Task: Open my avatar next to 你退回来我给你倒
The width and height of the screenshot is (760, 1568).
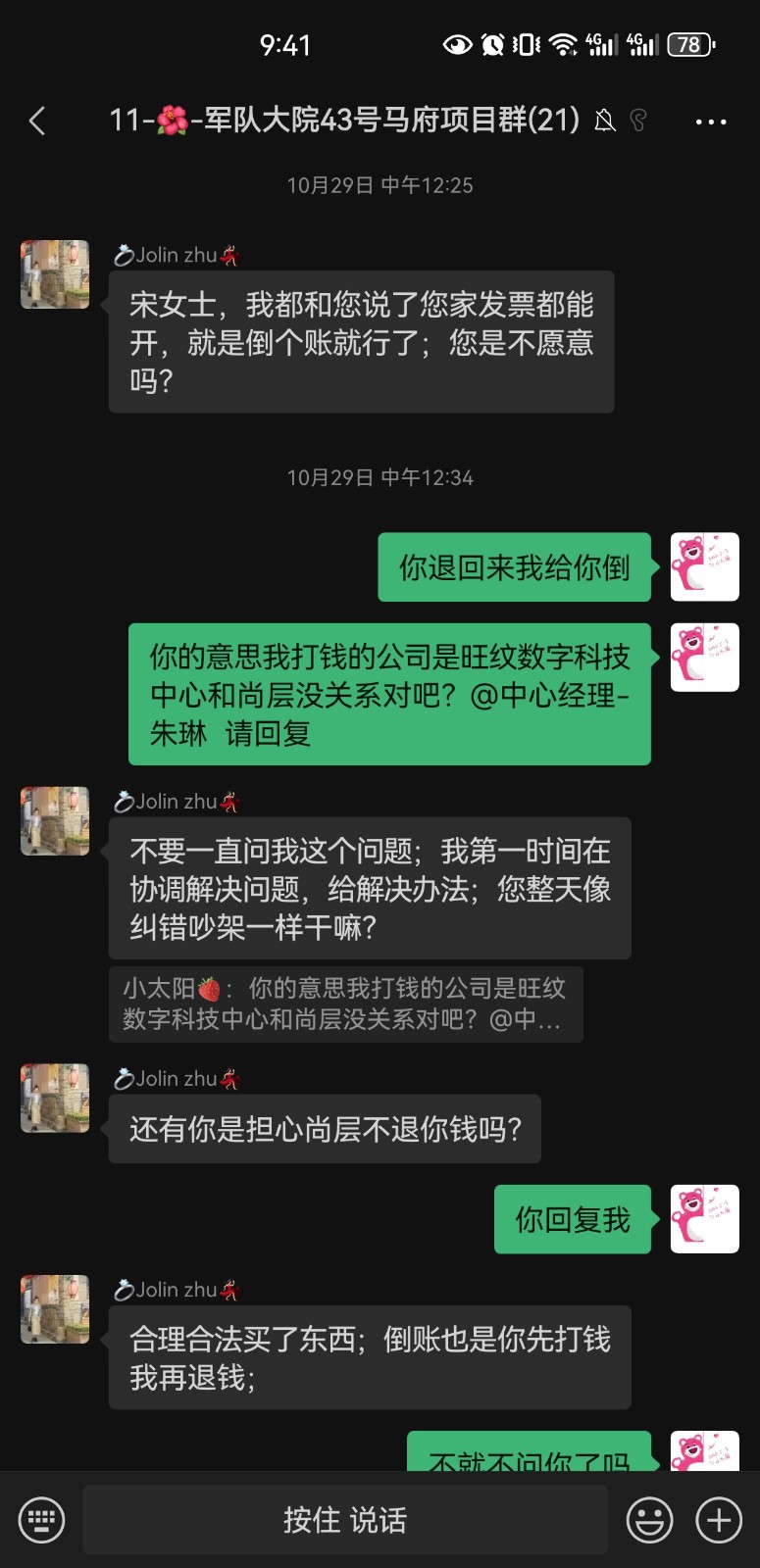Action: pos(704,567)
